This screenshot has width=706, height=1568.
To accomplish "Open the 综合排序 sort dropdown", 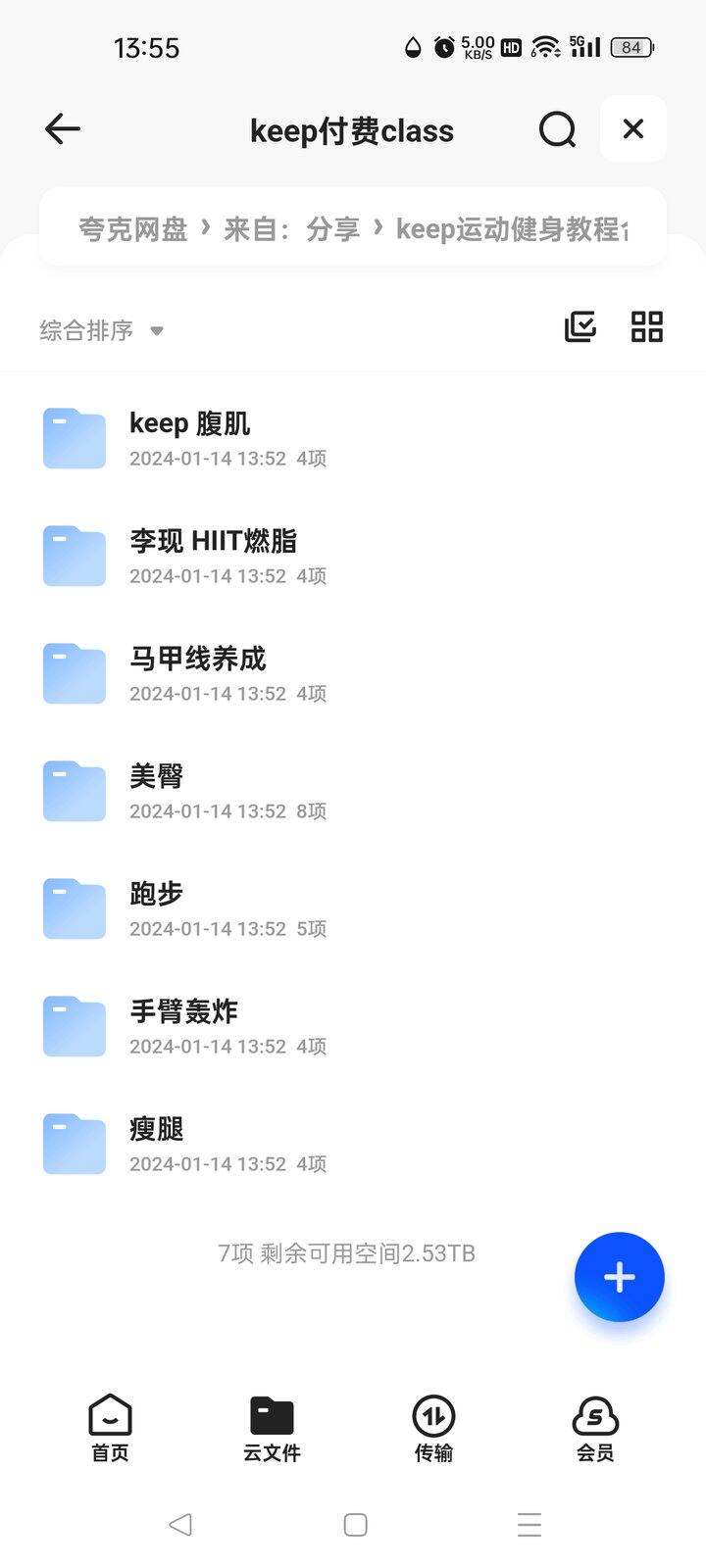I will (x=101, y=331).
